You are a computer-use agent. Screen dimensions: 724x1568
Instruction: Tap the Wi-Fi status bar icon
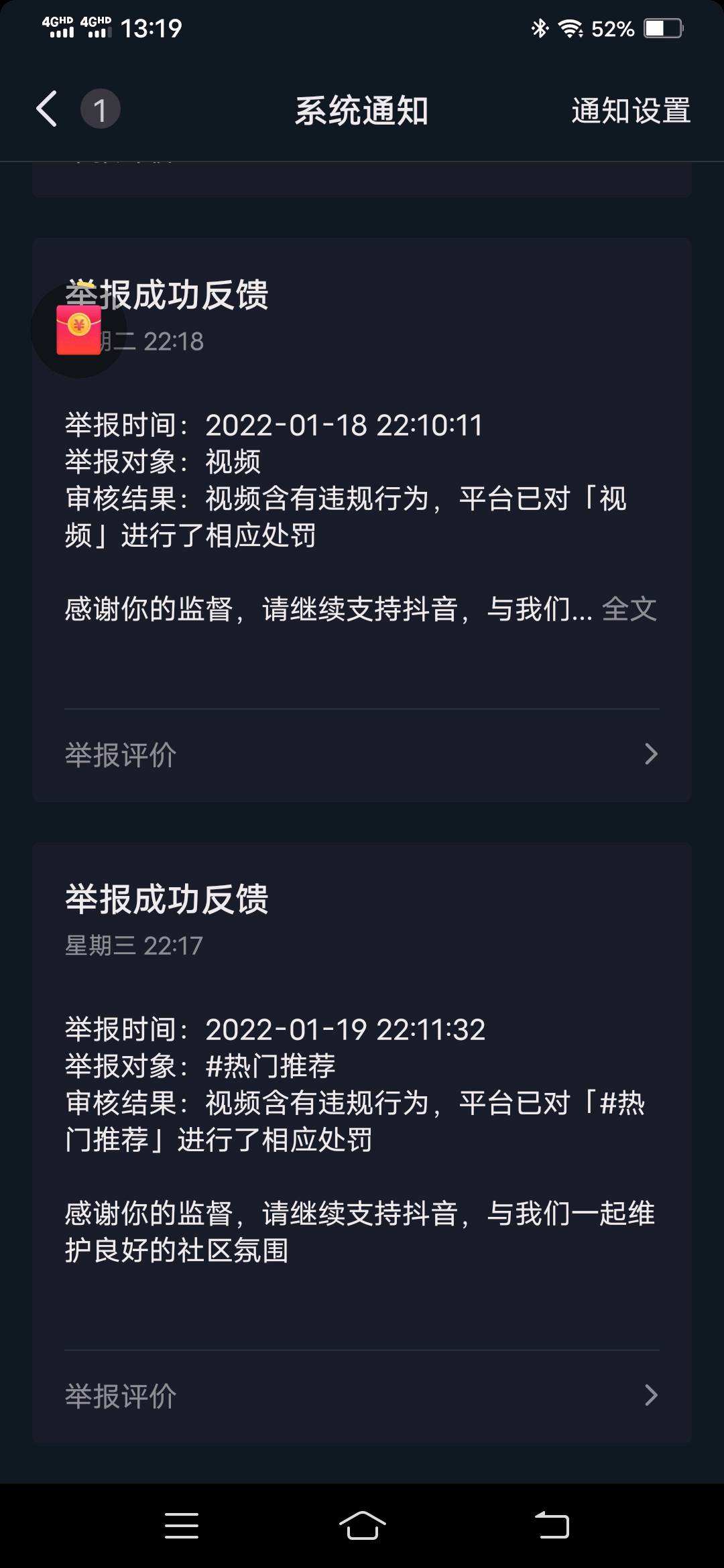pos(569,28)
